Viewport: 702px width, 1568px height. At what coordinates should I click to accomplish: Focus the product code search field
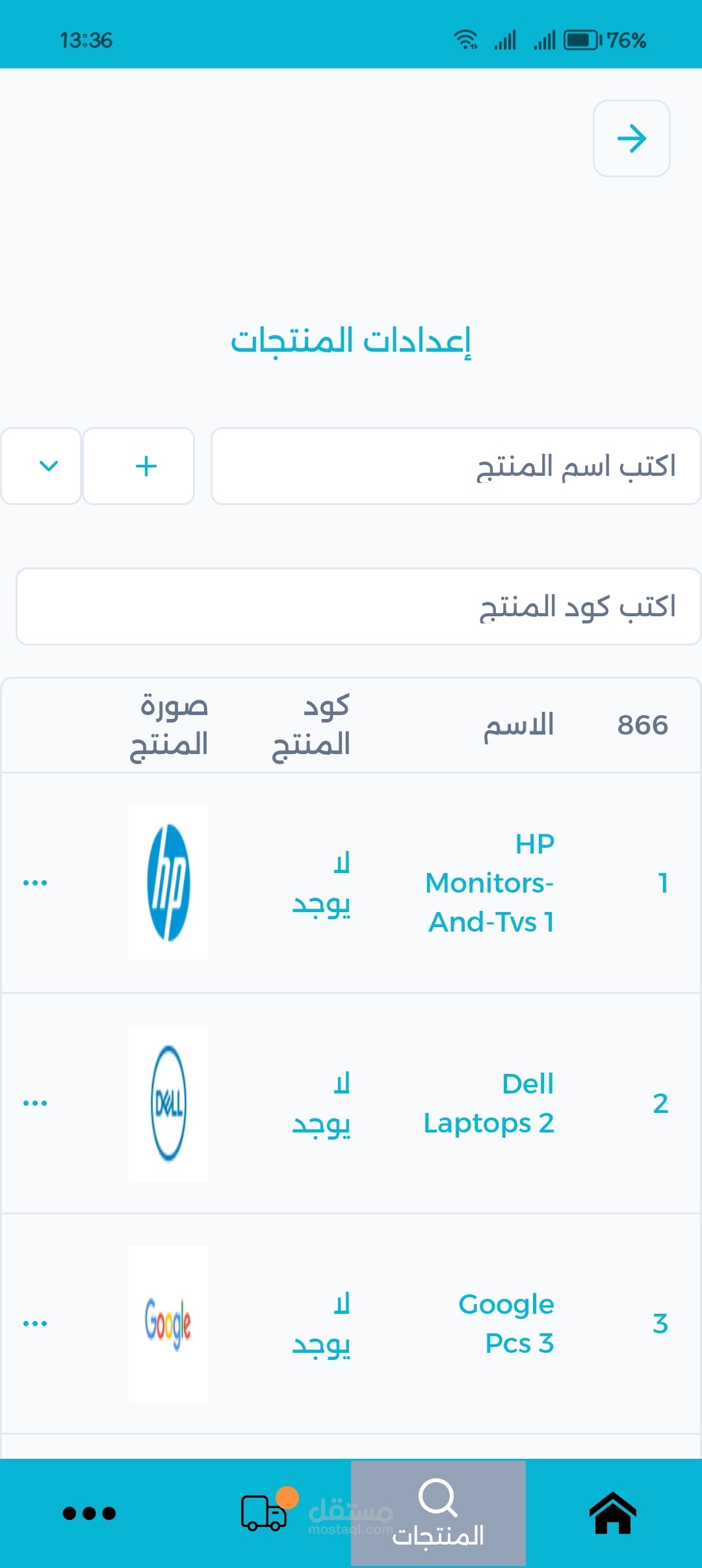[x=358, y=607]
